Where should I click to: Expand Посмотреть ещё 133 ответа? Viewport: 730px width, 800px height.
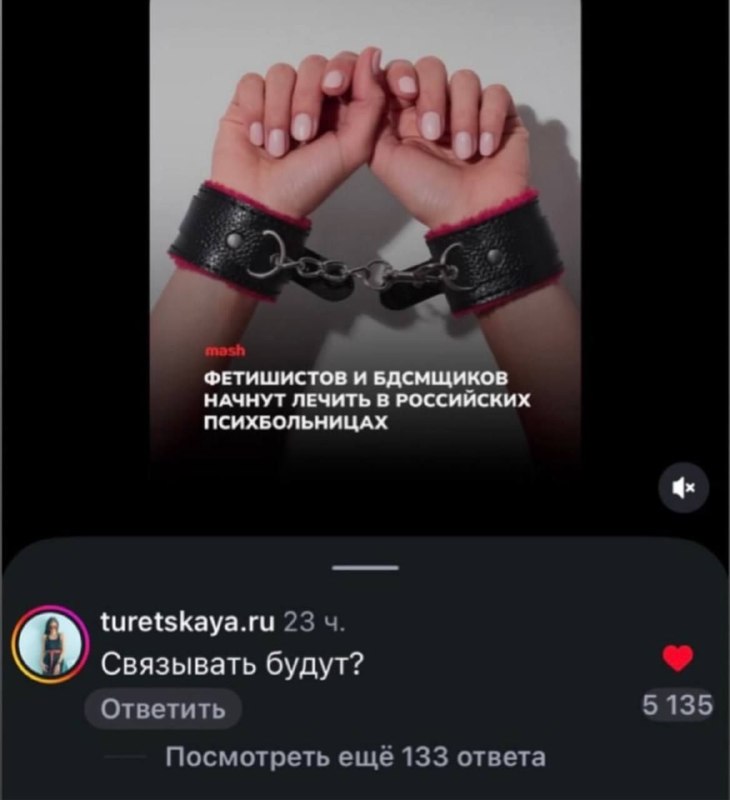click(356, 757)
